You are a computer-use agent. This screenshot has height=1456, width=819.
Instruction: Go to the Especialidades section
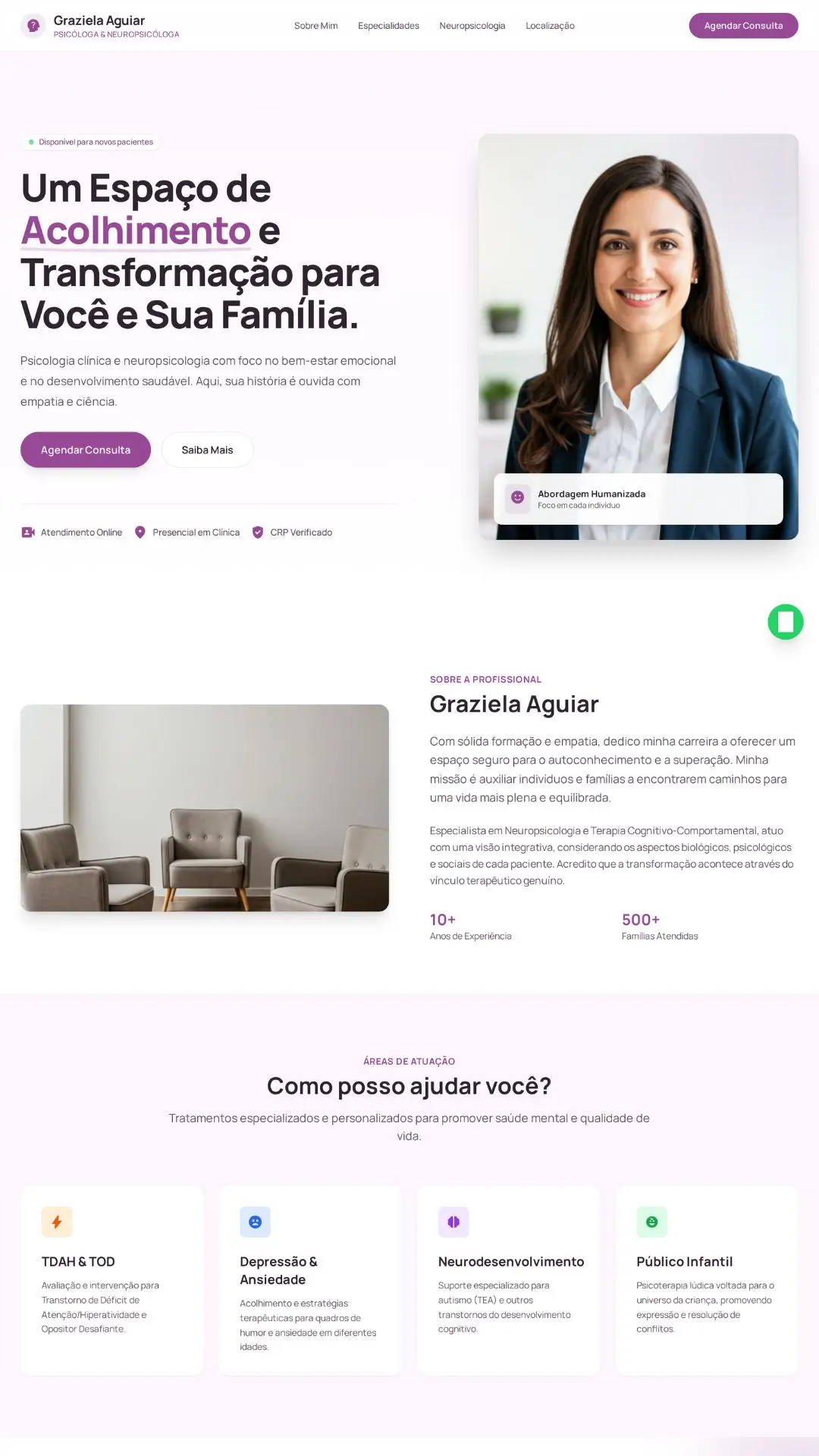pos(388,26)
